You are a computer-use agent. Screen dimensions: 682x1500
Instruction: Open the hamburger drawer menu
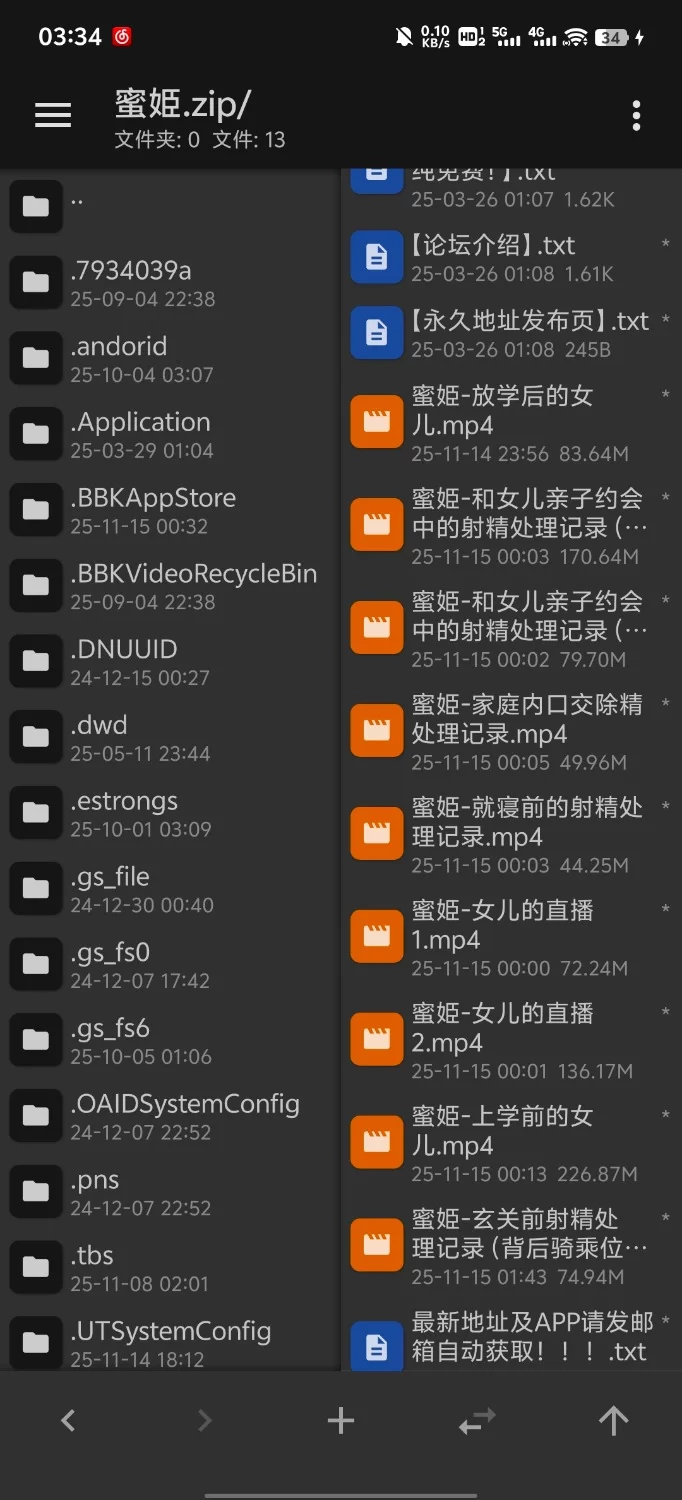[x=53, y=115]
